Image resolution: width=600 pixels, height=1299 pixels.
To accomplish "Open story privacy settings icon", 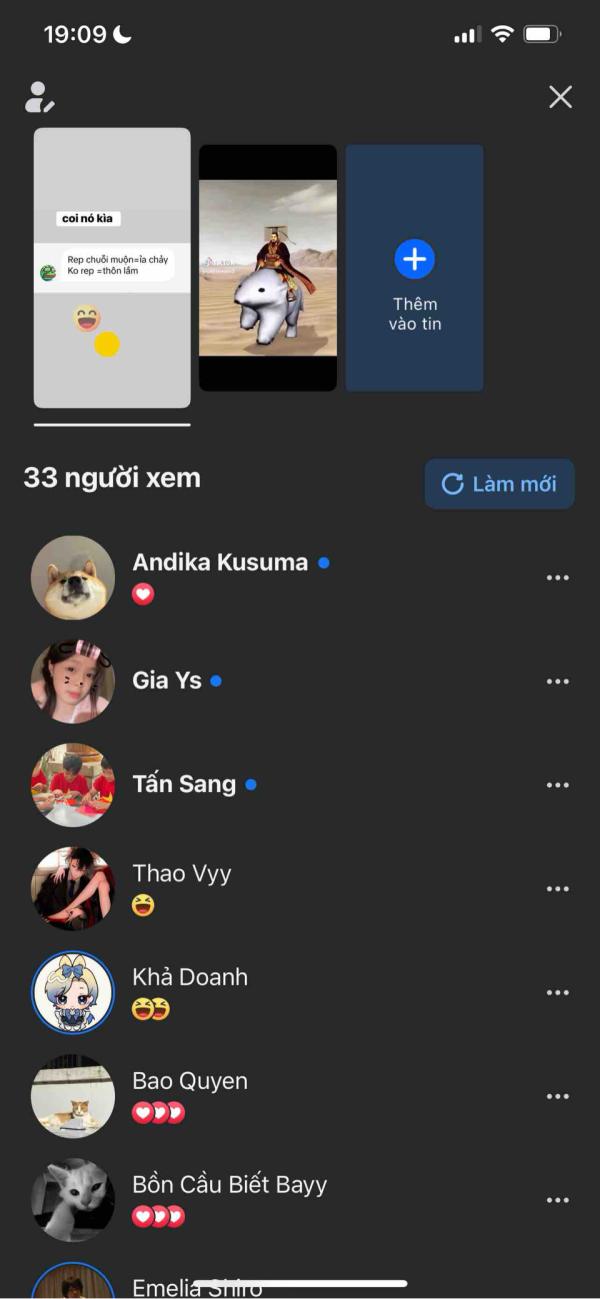I will click(39, 97).
